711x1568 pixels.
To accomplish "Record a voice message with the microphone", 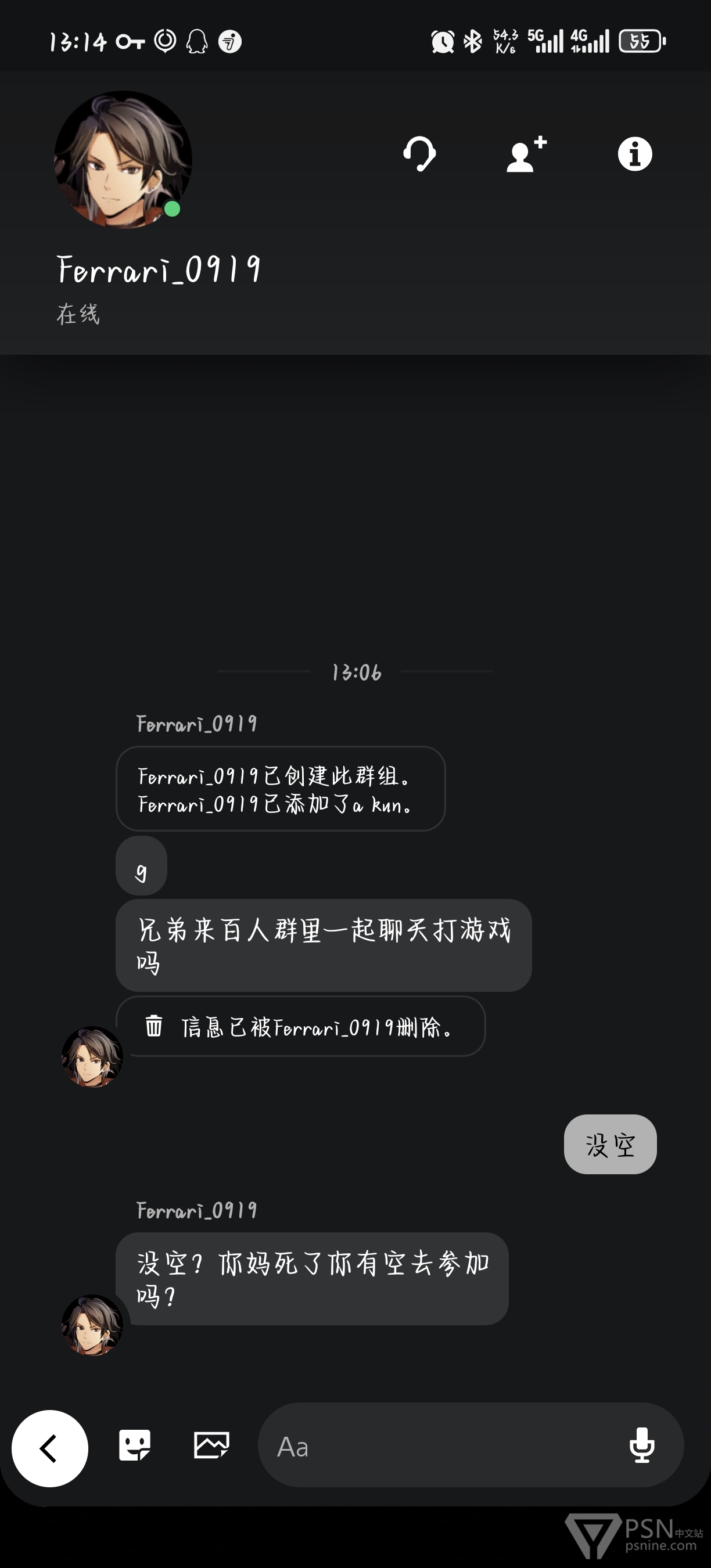I will (x=642, y=1445).
